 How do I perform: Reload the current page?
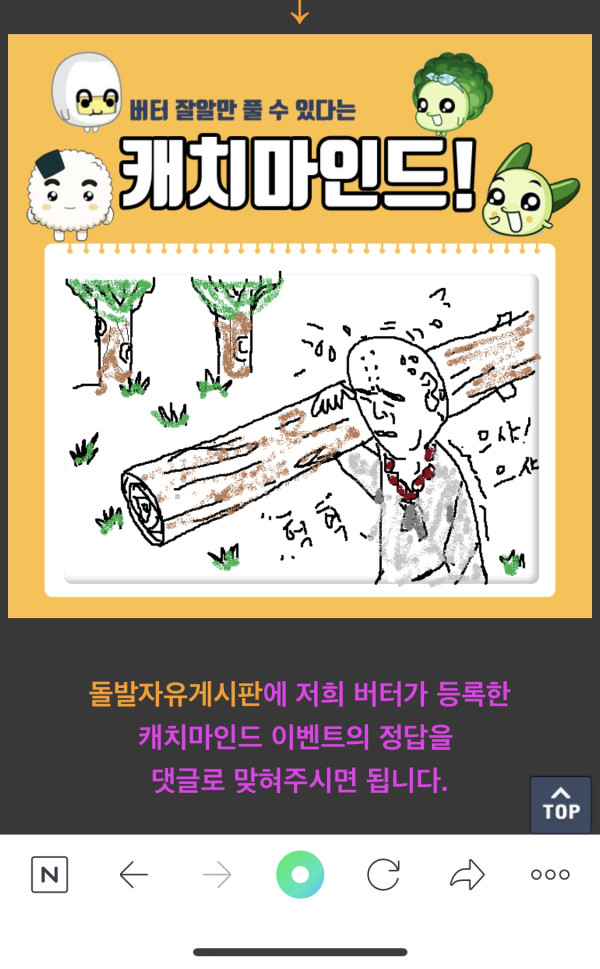click(x=383, y=875)
